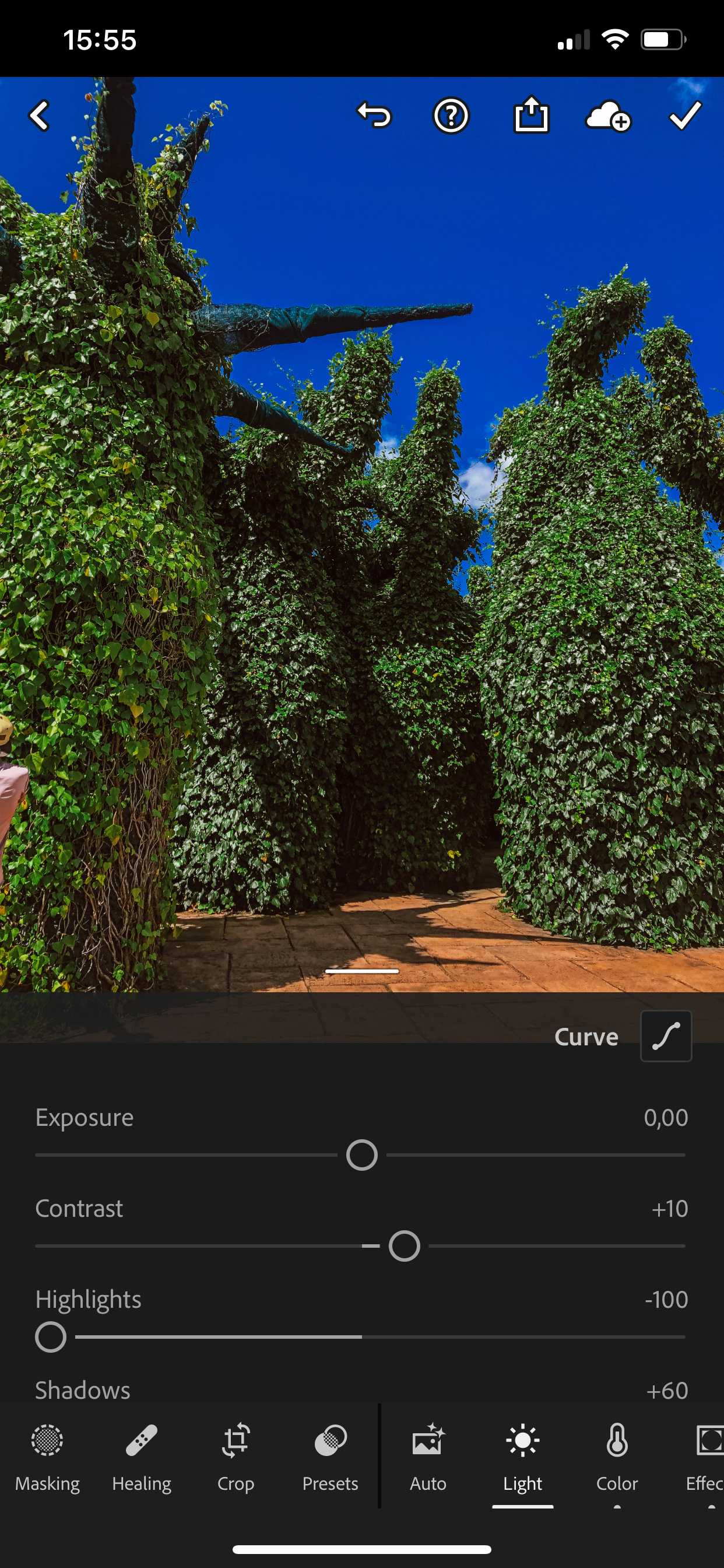724x1568 pixels.
Task: Tap the panel drag handle bar
Action: coord(362,971)
